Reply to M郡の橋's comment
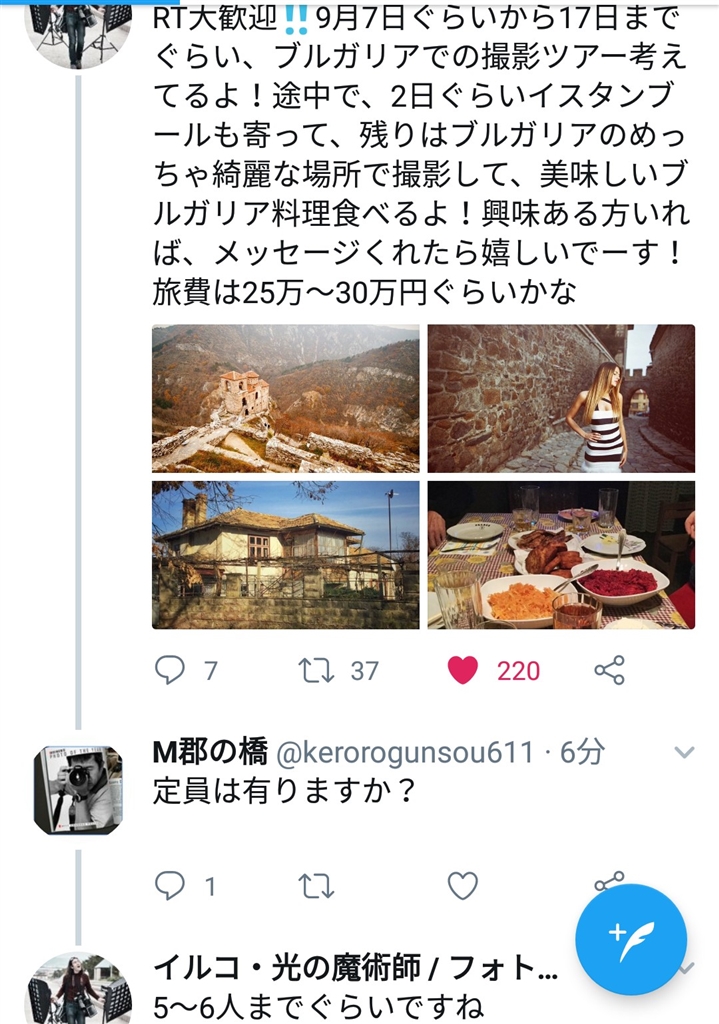The height and width of the screenshot is (1024, 719). [x=170, y=885]
